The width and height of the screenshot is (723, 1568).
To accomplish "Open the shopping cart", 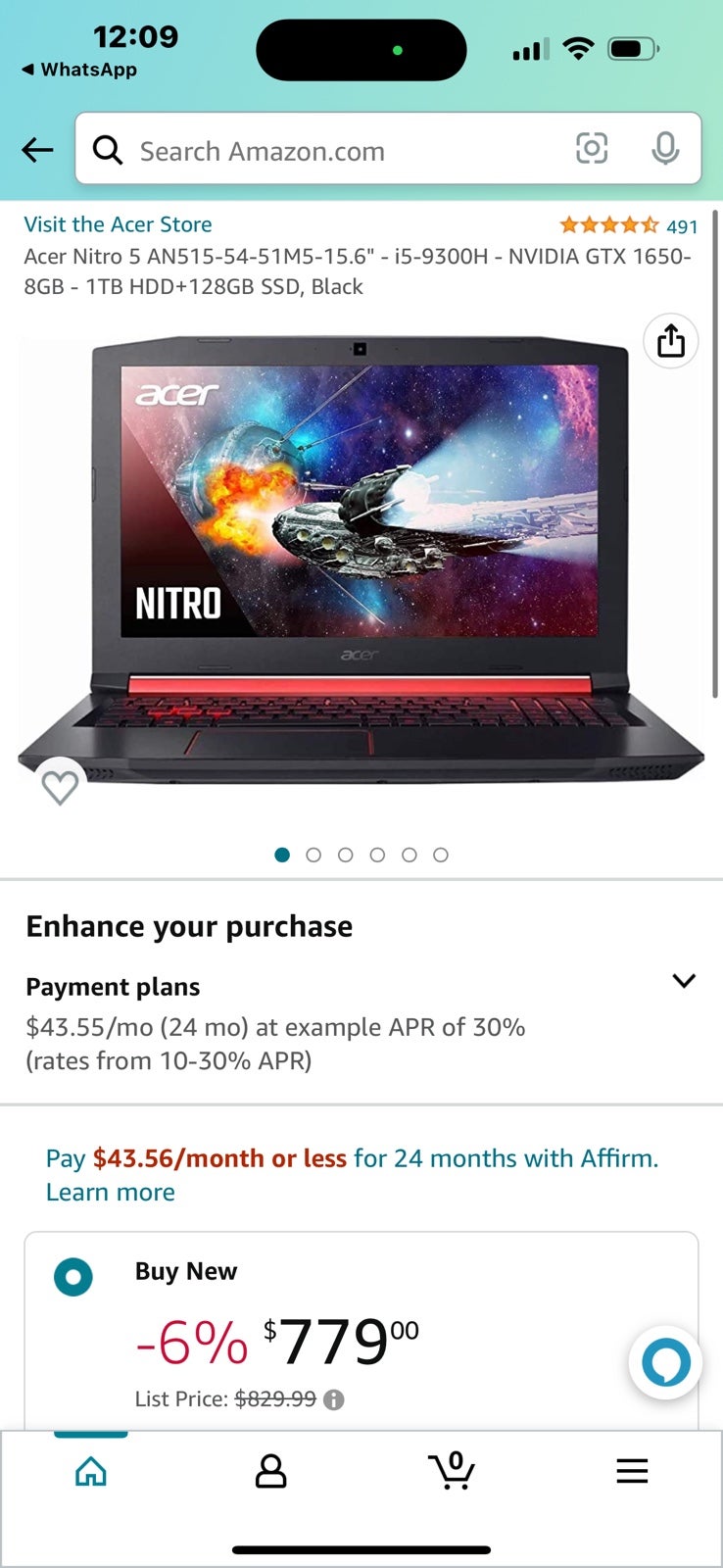I will pos(452,1471).
